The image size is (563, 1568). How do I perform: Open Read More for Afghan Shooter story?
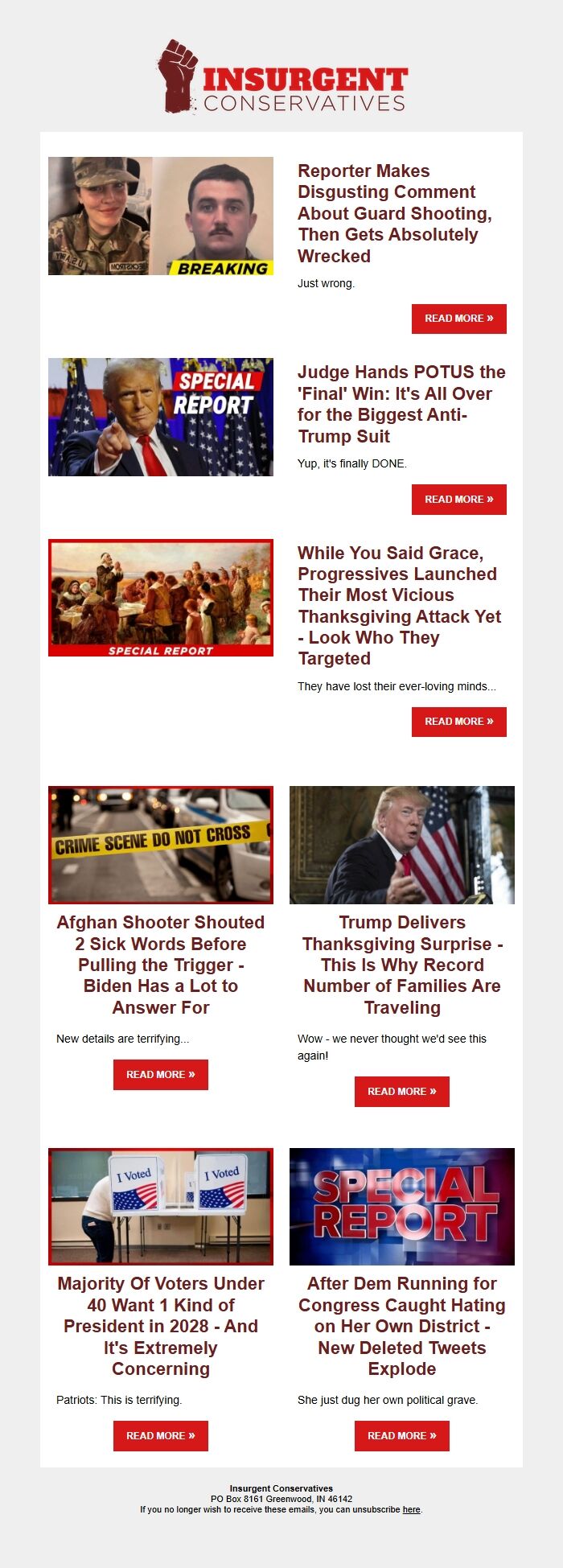point(160,1075)
